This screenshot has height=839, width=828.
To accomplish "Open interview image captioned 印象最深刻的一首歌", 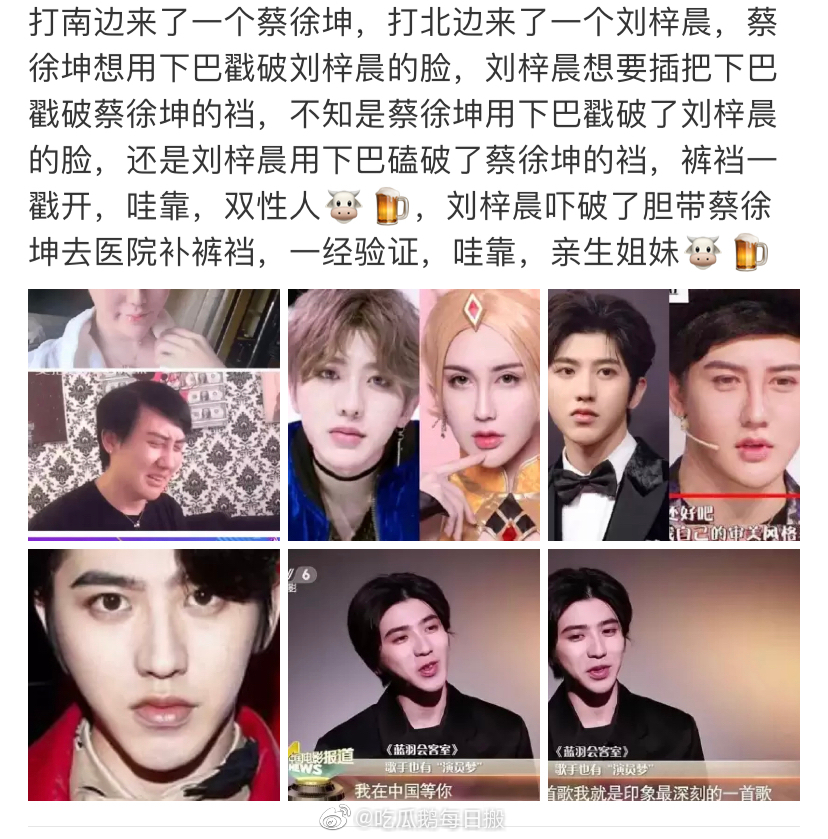I will tap(673, 675).
